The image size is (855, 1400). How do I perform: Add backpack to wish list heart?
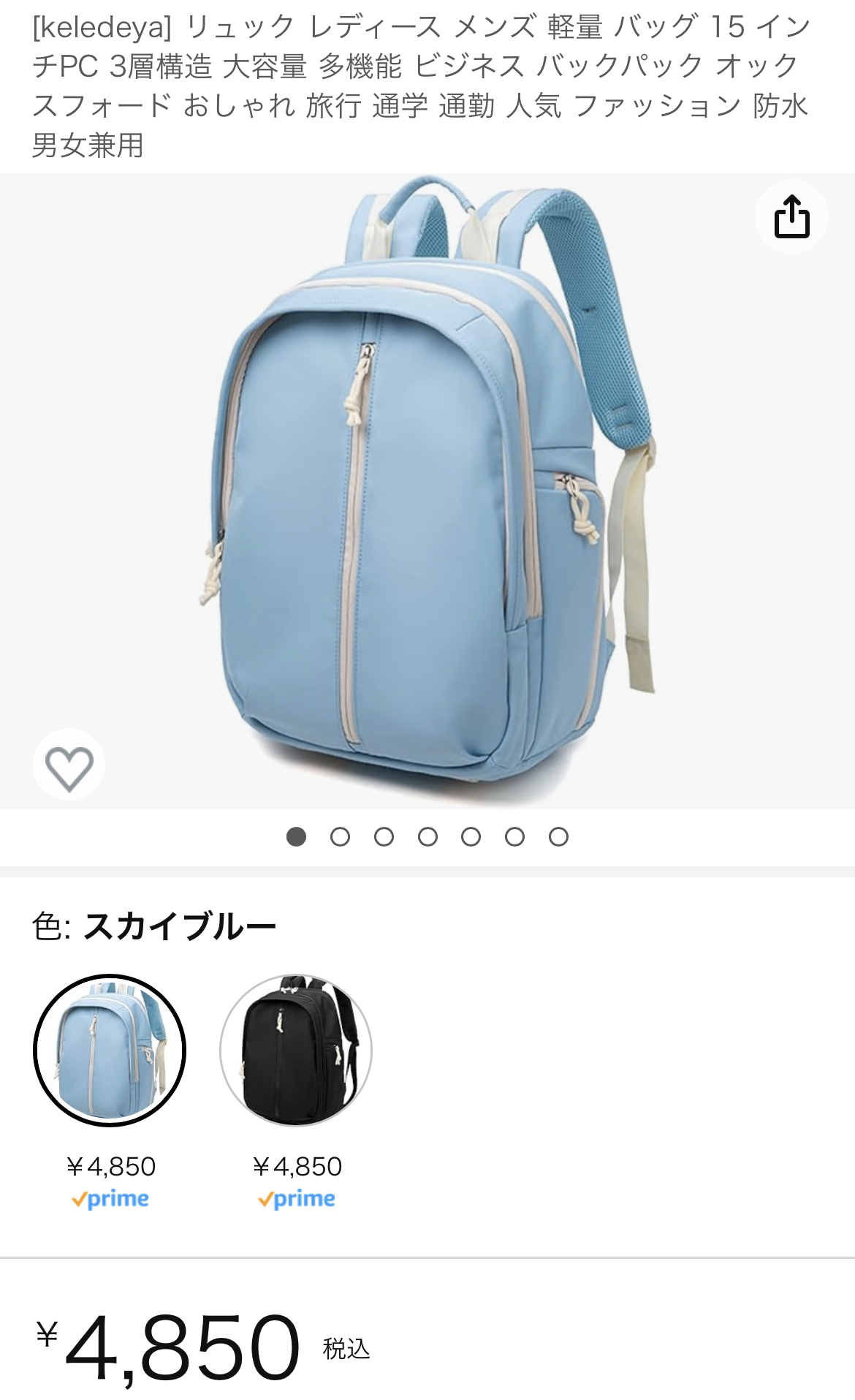(69, 766)
